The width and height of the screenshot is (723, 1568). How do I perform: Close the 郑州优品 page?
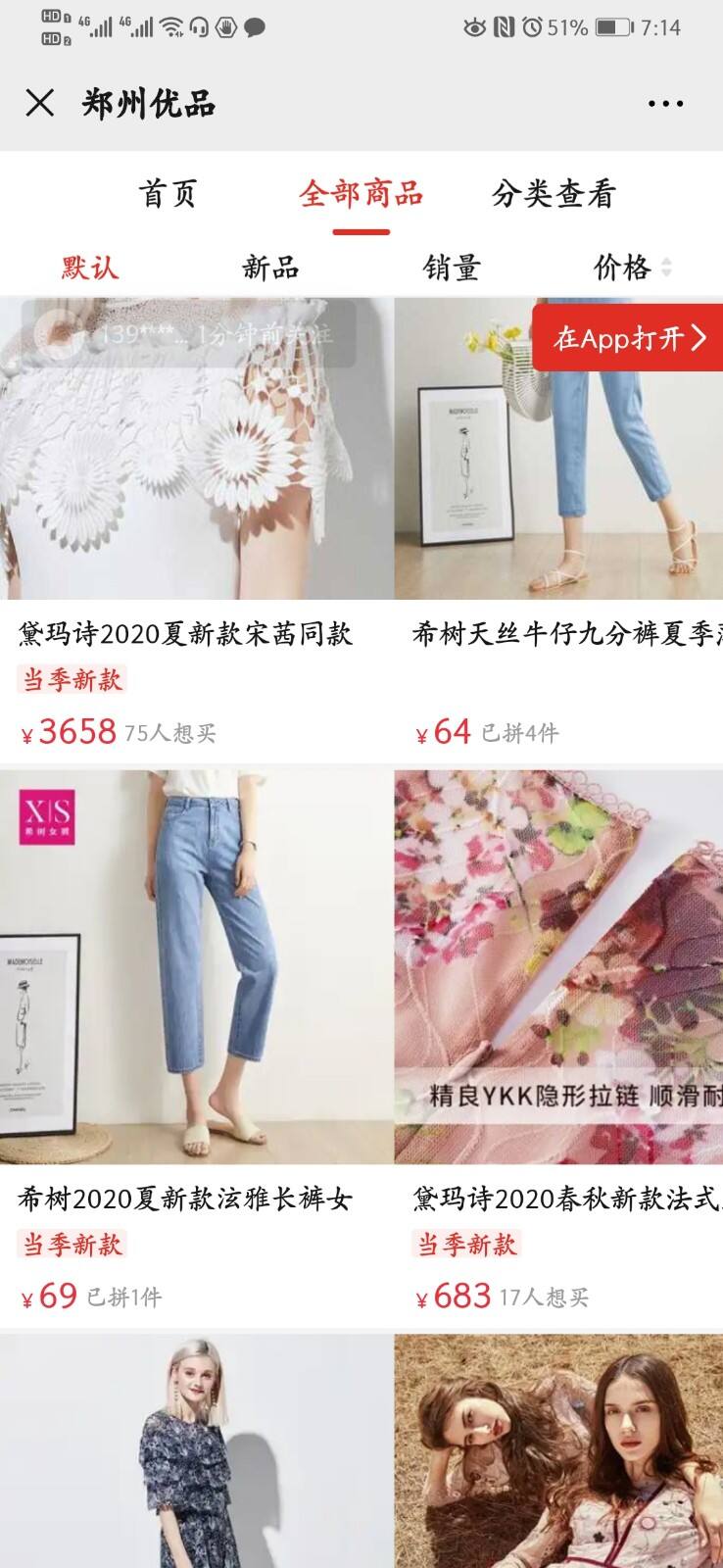(39, 103)
